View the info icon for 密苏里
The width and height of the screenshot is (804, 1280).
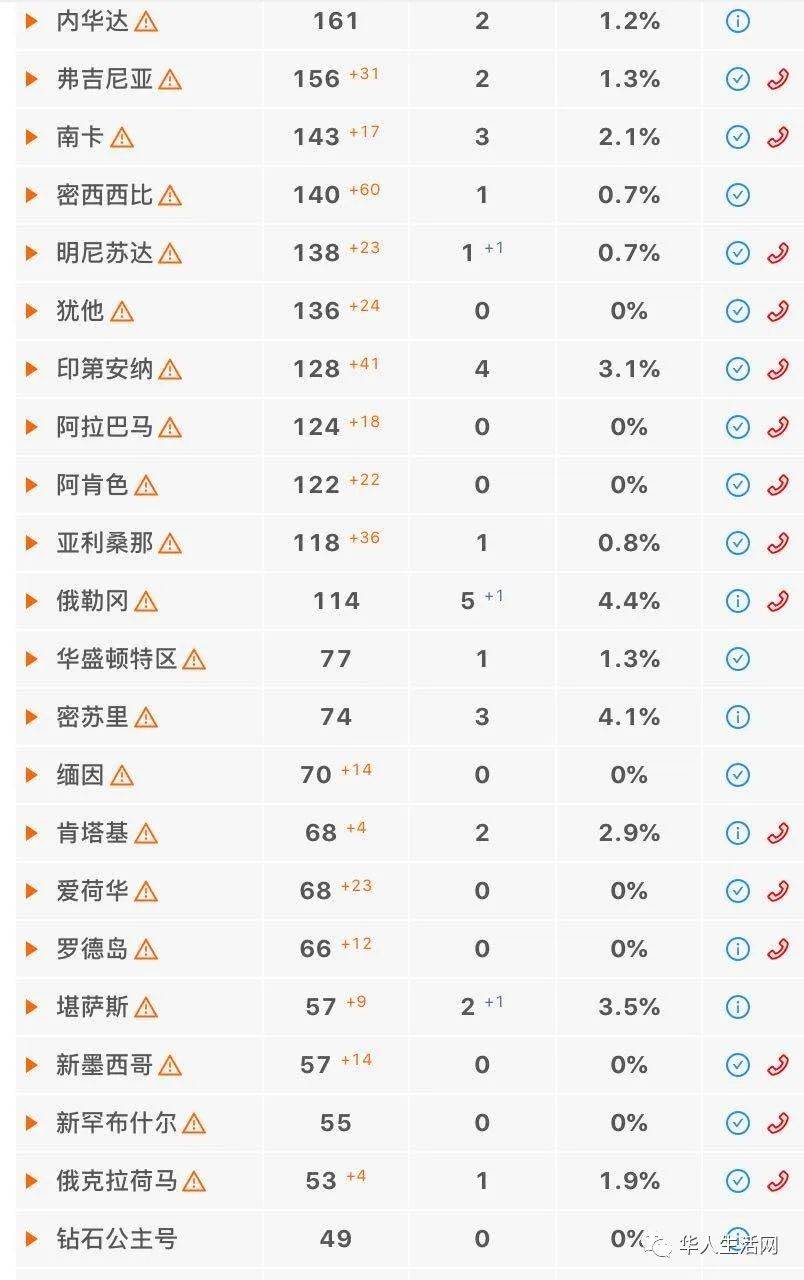[x=738, y=717]
